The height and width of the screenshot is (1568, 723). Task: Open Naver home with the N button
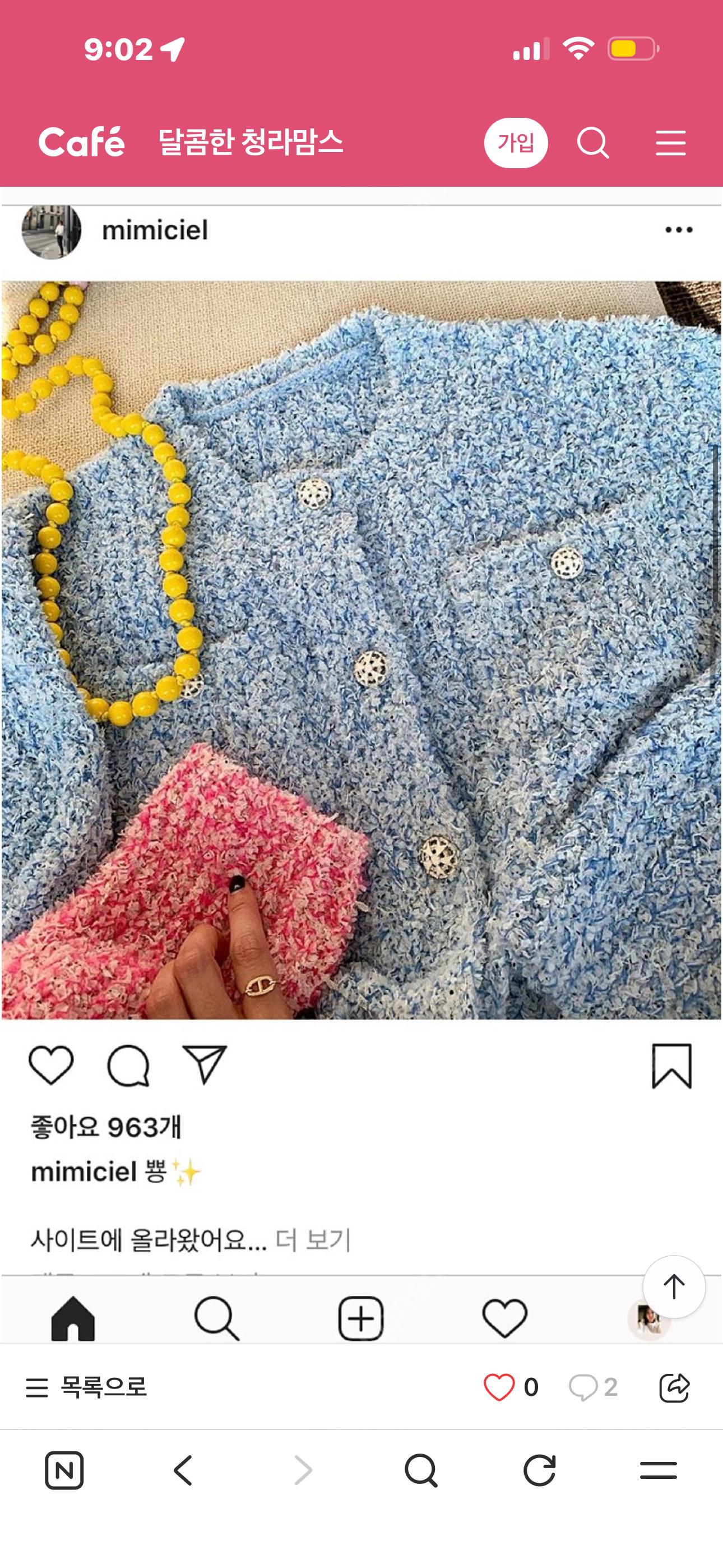[x=64, y=1470]
